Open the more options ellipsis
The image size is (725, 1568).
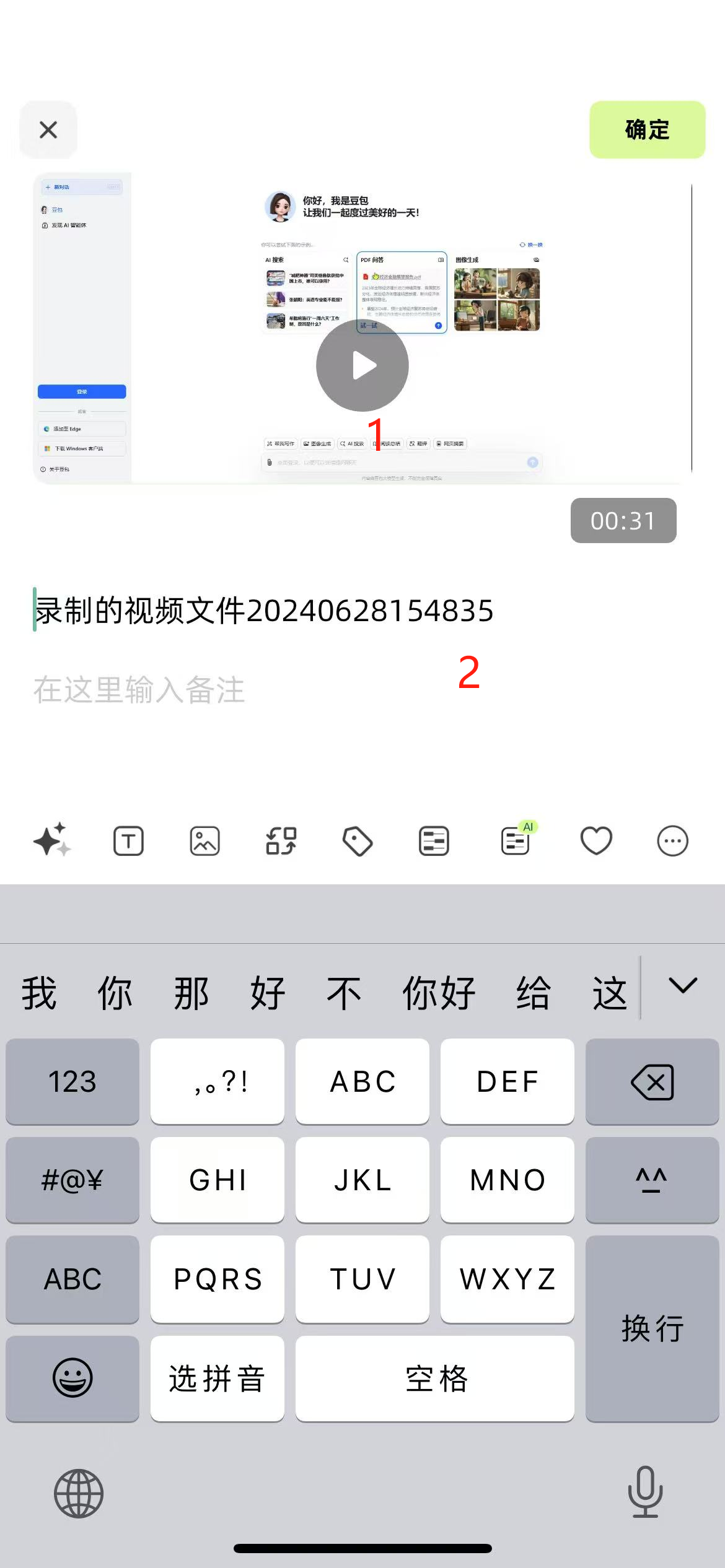point(672,841)
